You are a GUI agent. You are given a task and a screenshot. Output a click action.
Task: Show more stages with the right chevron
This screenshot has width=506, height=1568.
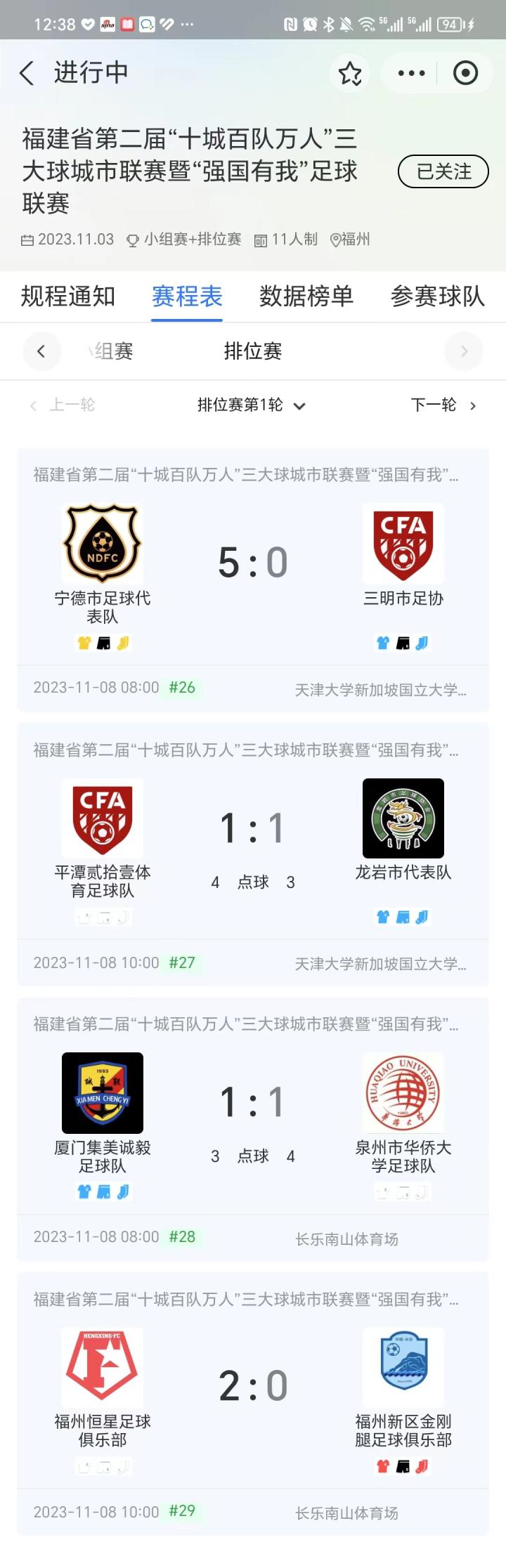tap(464, 351)
